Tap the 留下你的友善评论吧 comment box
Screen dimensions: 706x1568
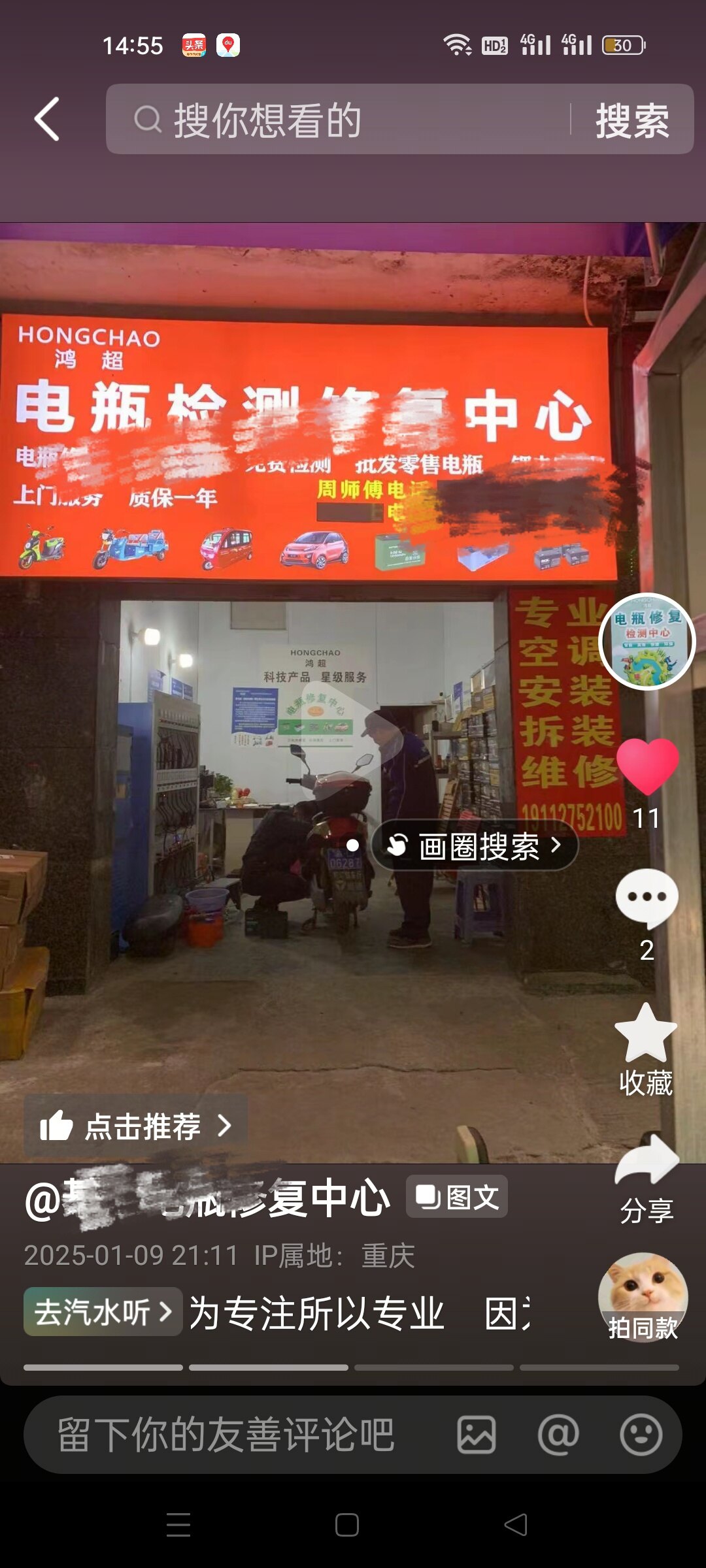226,1435
